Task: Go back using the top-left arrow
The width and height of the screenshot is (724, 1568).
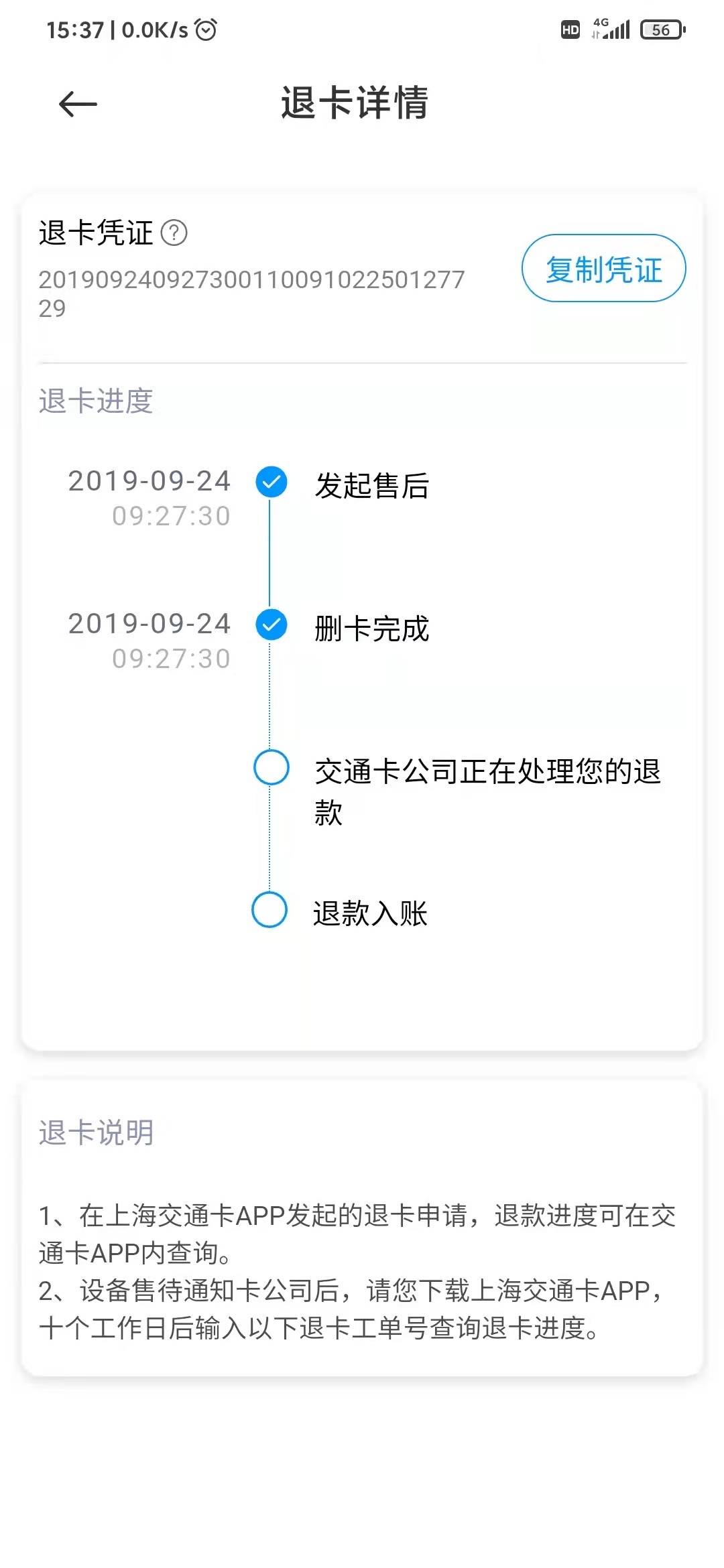Action: (78, 104)
